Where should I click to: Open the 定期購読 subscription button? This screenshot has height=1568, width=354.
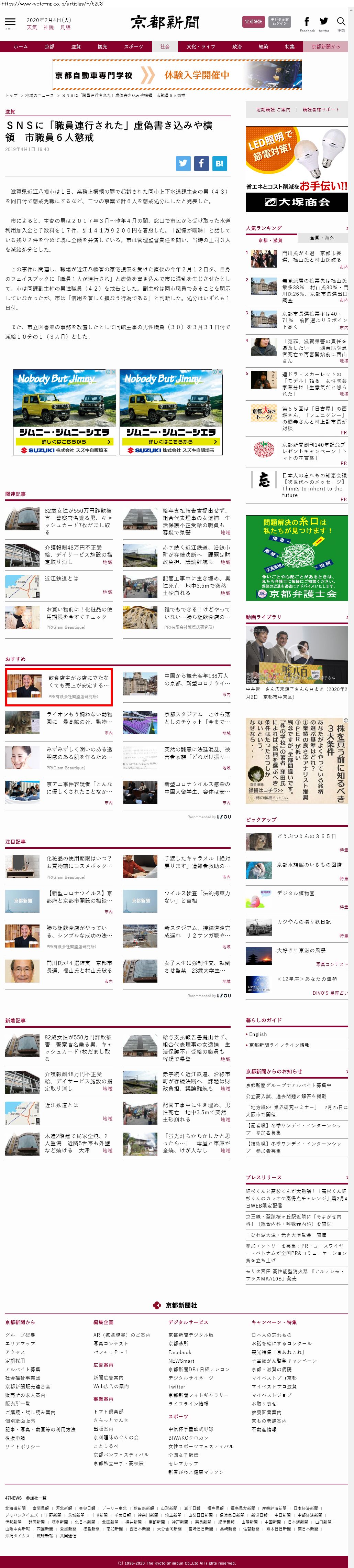point(253,22)
